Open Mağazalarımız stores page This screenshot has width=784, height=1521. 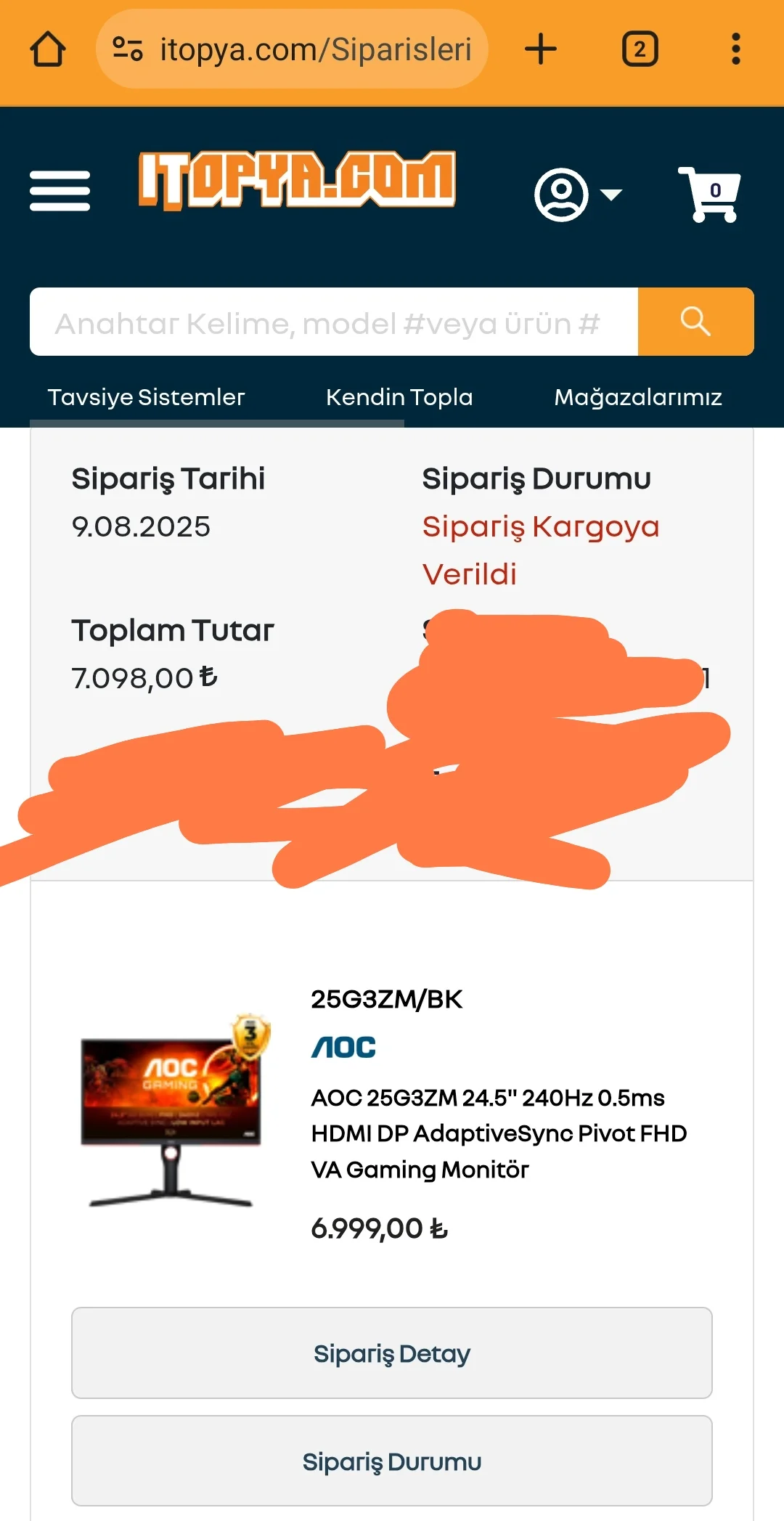637,397
